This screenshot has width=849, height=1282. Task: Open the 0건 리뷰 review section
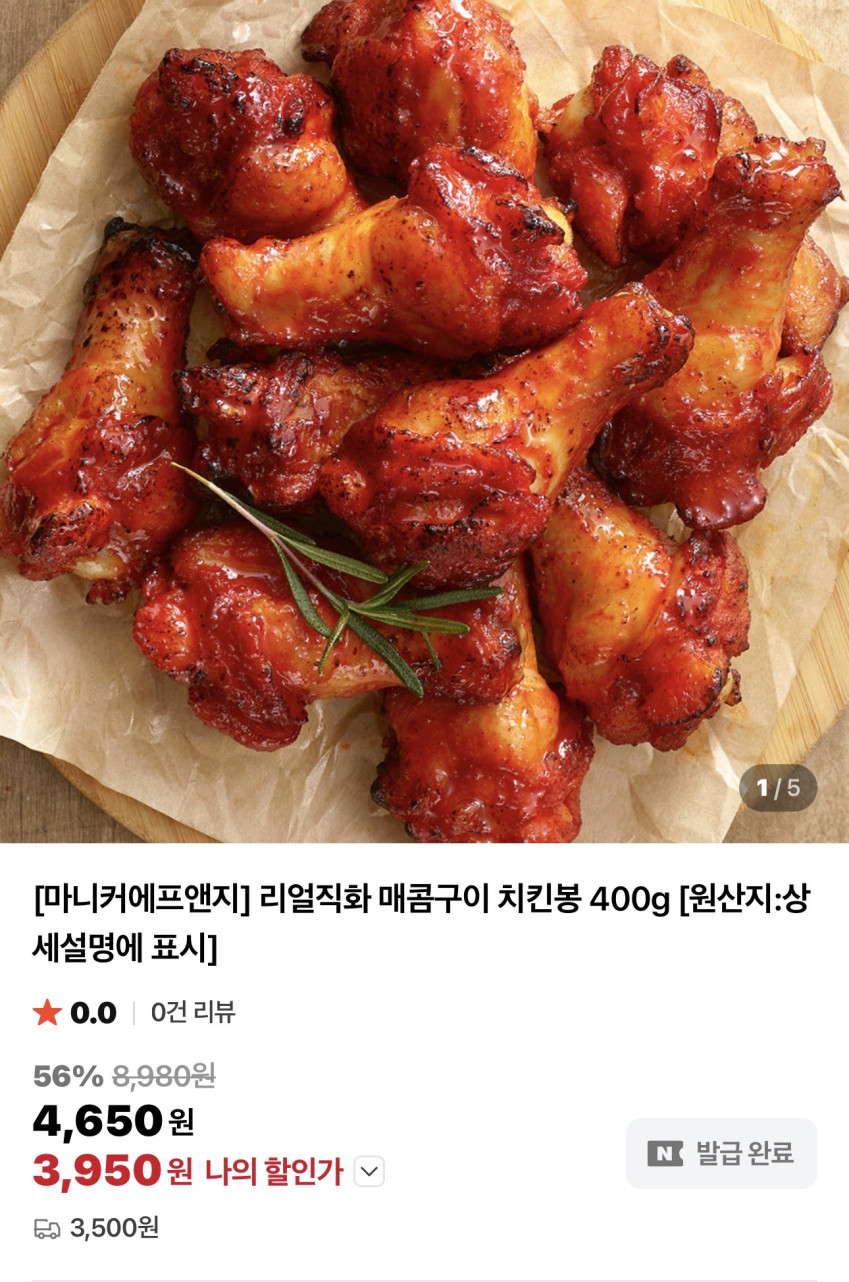click(193, 1012)
